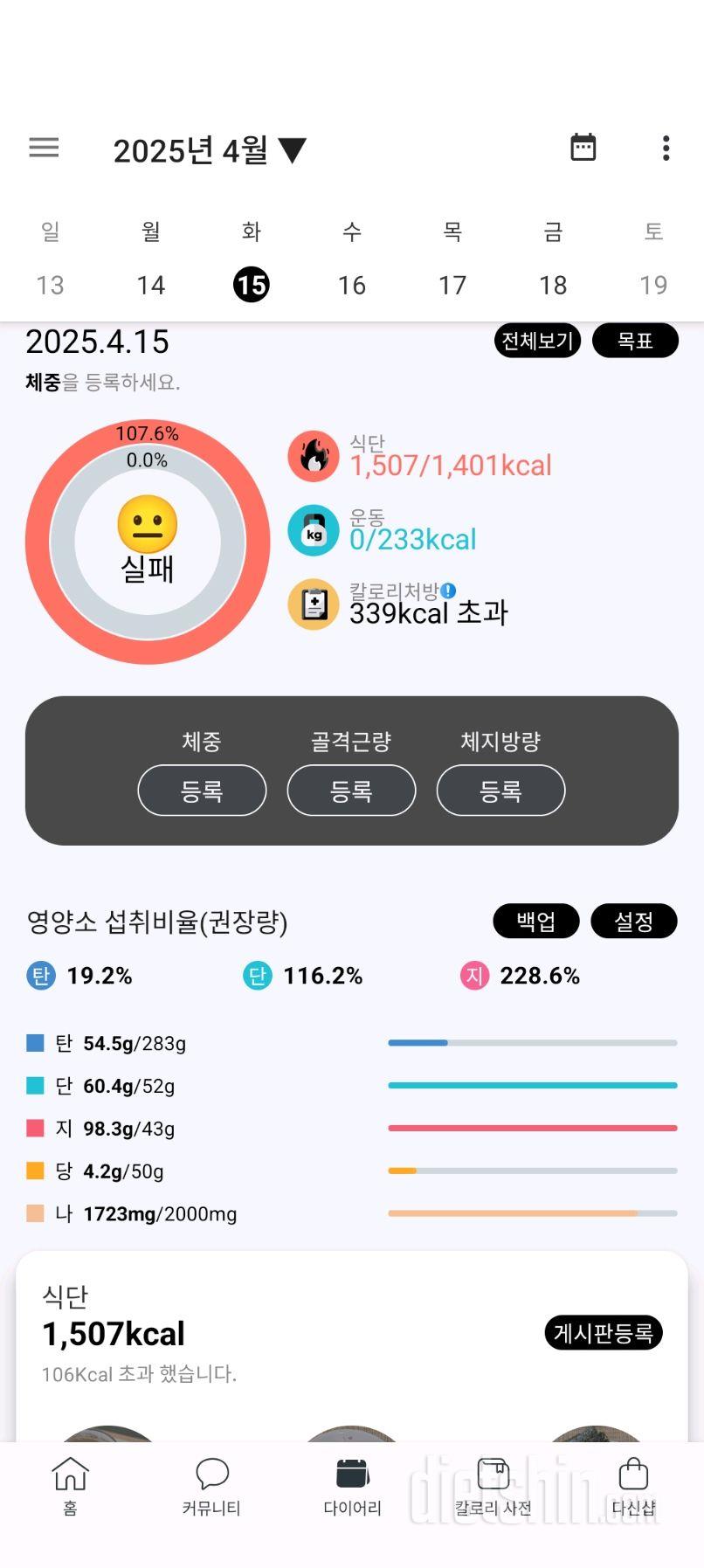The height and width of the screenshot is (1568, 704).
Task: Tap the 백업 backup button
Action: tap(535, 922)
